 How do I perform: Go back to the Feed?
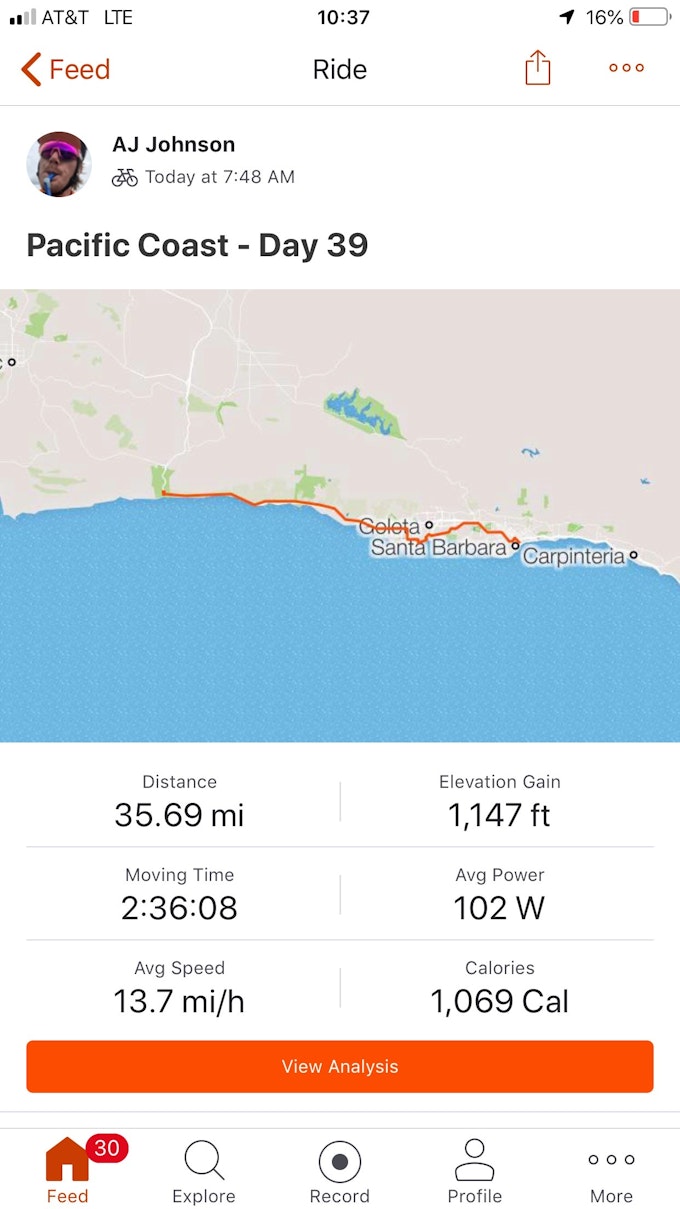point(65,69)
